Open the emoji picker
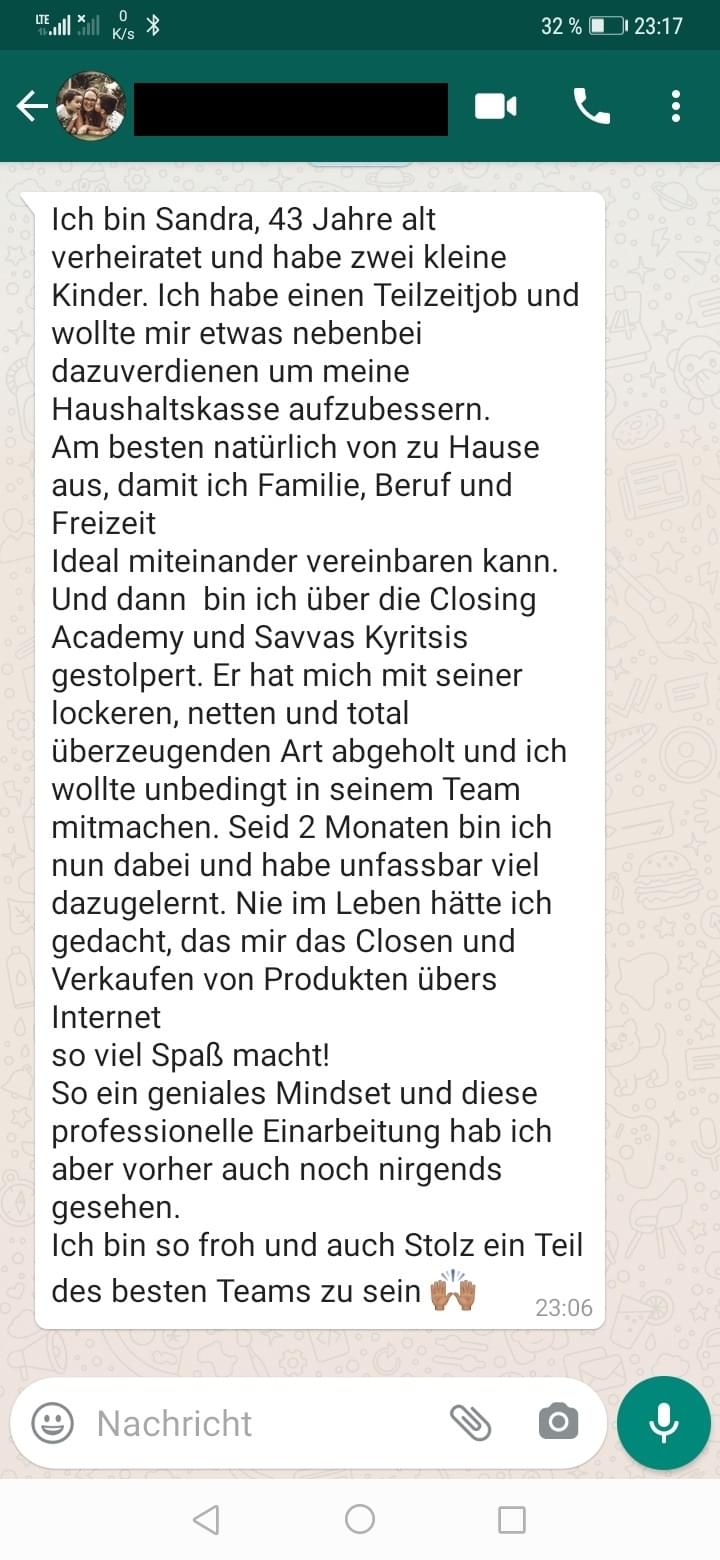720x1560 pixels. (x=52, y=1422)
